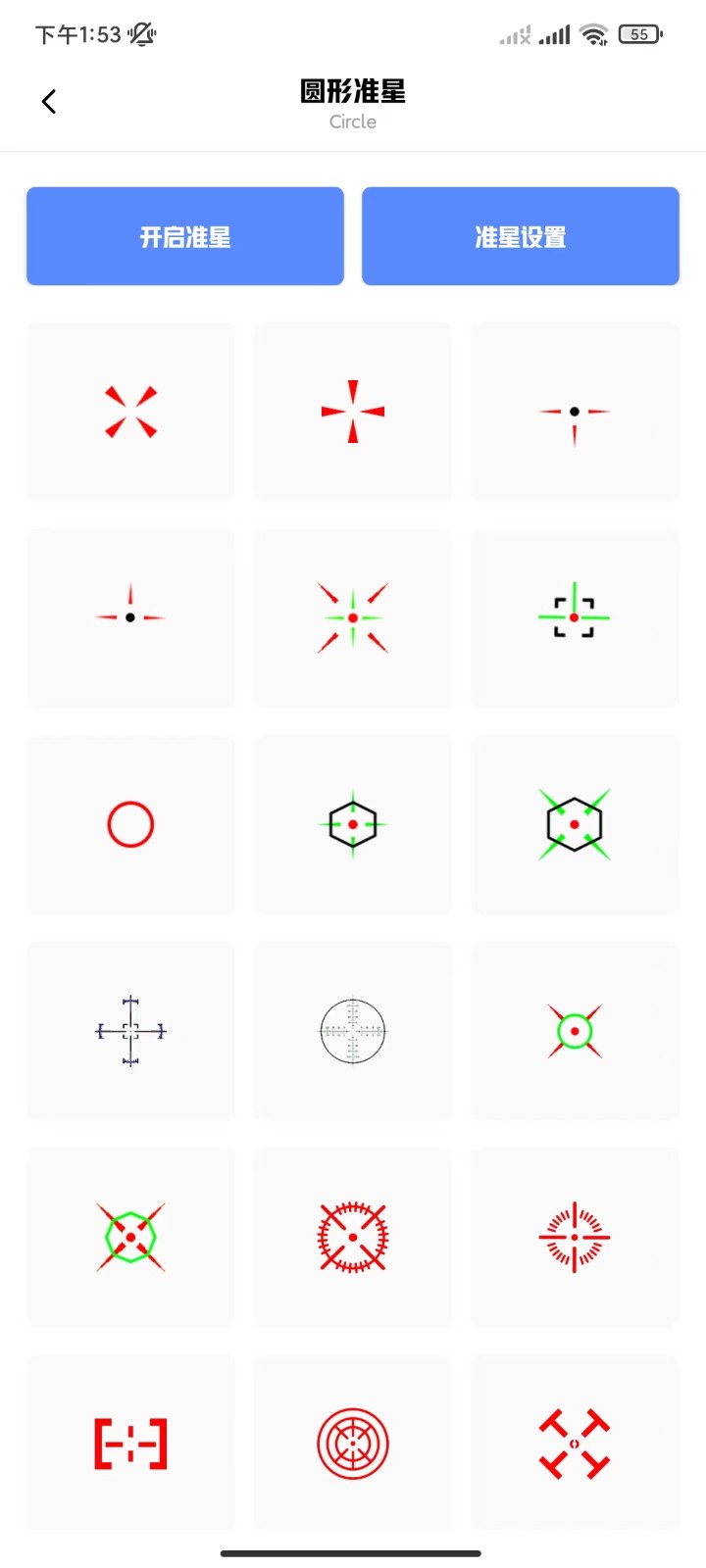This screenshot has height=1568, width=706.
Task: Select the black dot crosshair with upward line
Action: point(130,617)
